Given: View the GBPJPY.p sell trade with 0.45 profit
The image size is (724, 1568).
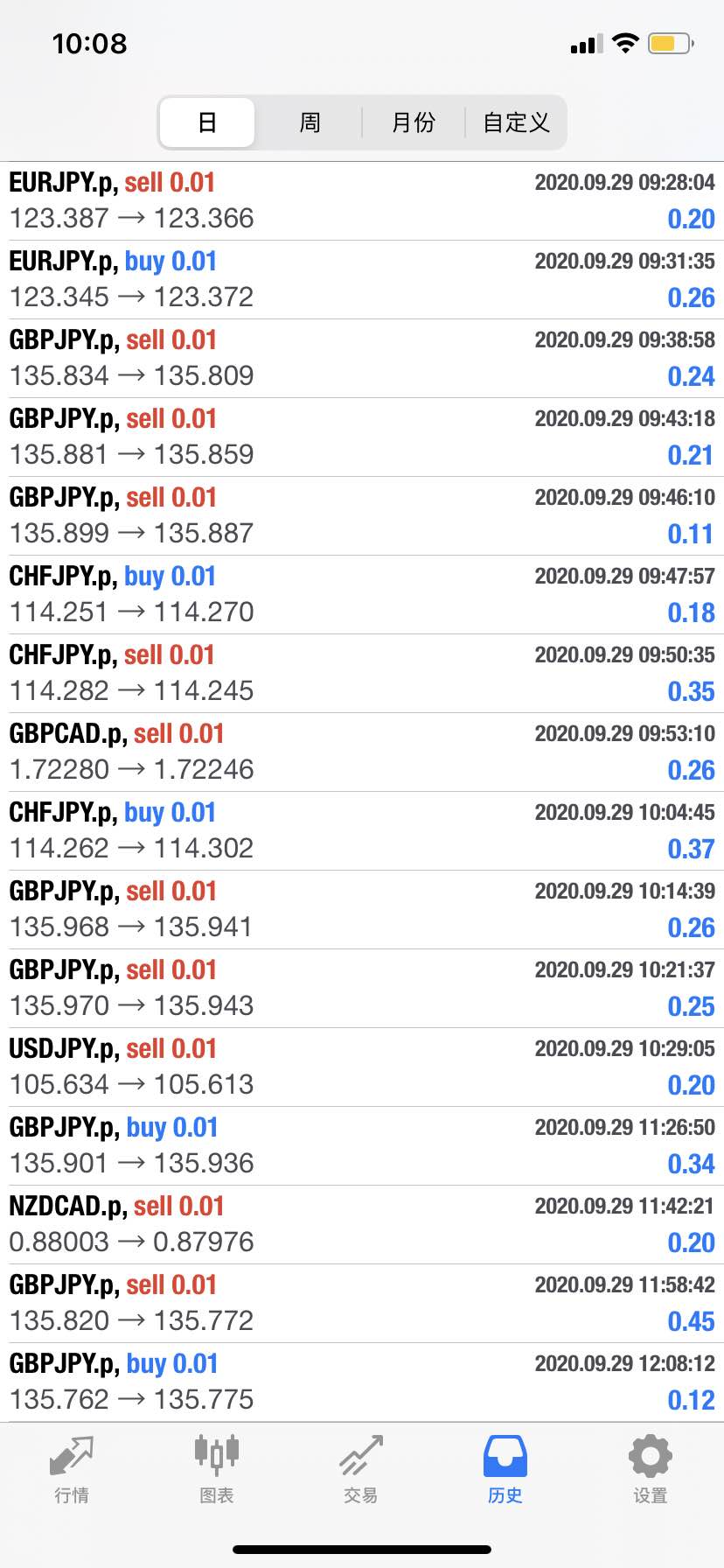Looking at the screenshot, I should click(x=362, y=1304).
